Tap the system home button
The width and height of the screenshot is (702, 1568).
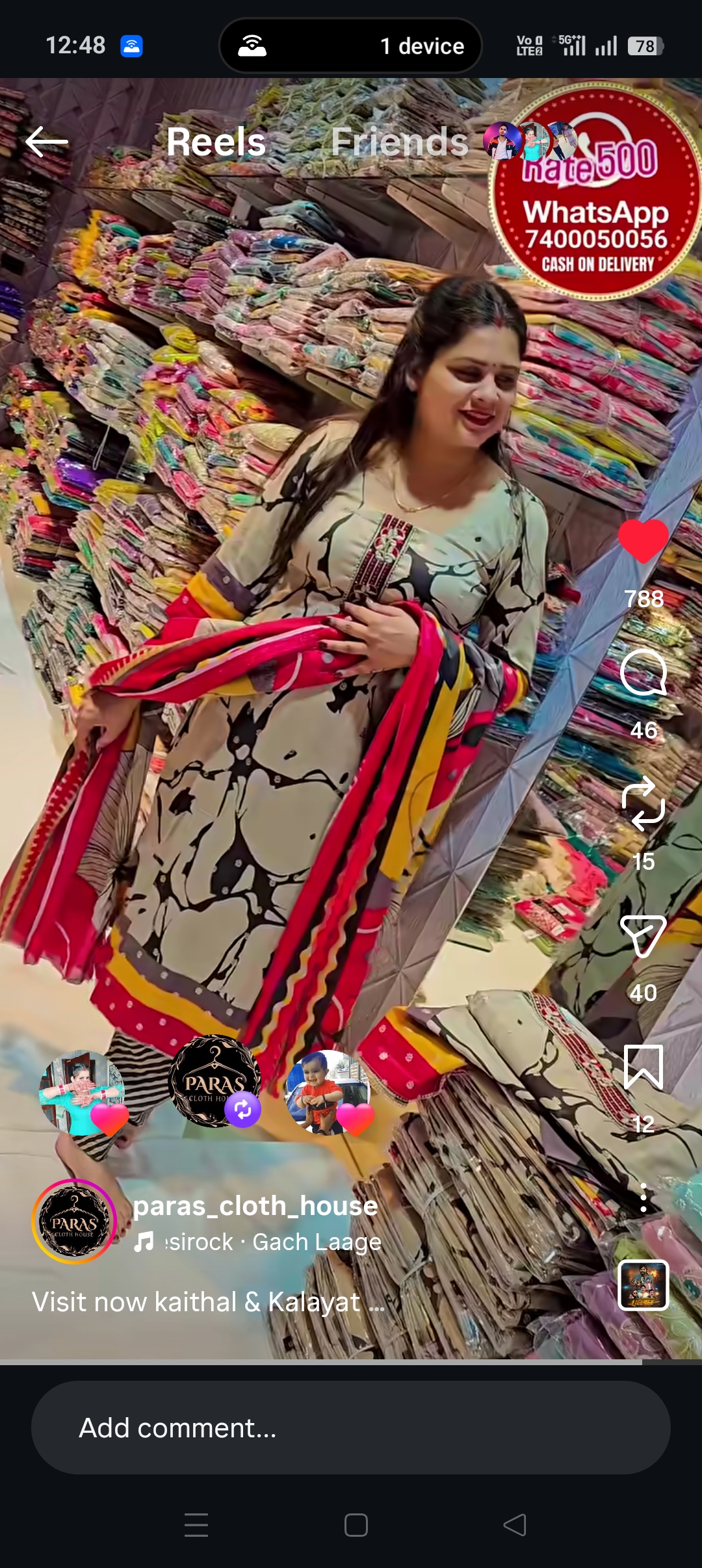[x=356, y=1525]
